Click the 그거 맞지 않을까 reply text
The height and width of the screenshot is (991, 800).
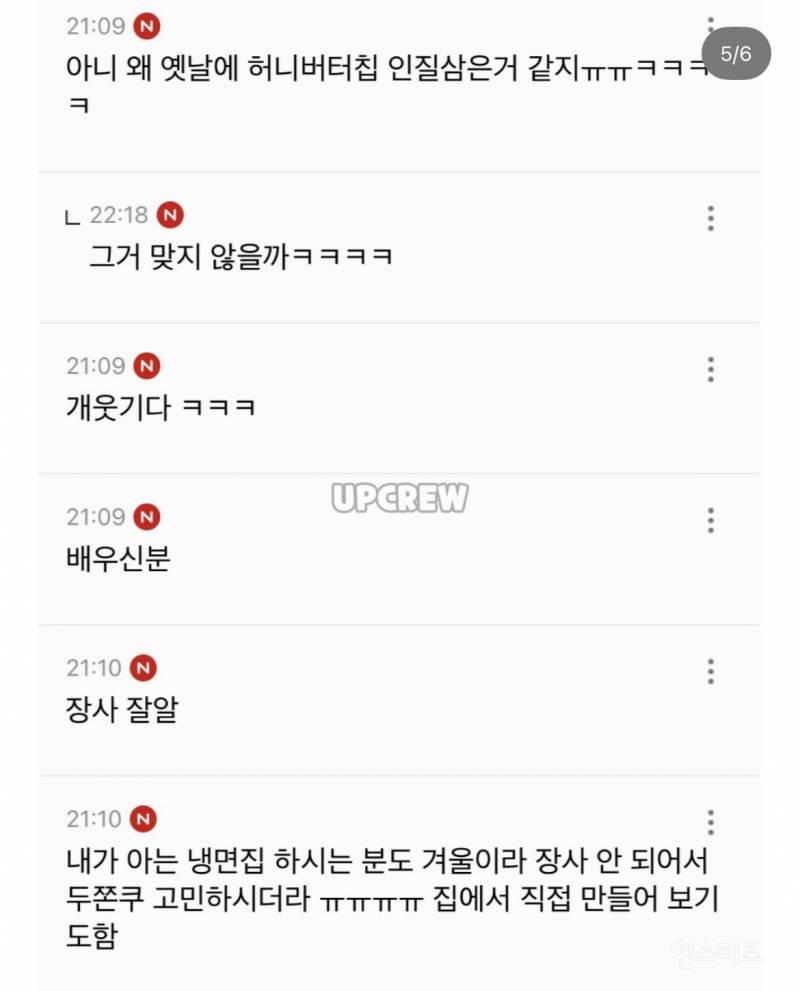tap(240, 257)
